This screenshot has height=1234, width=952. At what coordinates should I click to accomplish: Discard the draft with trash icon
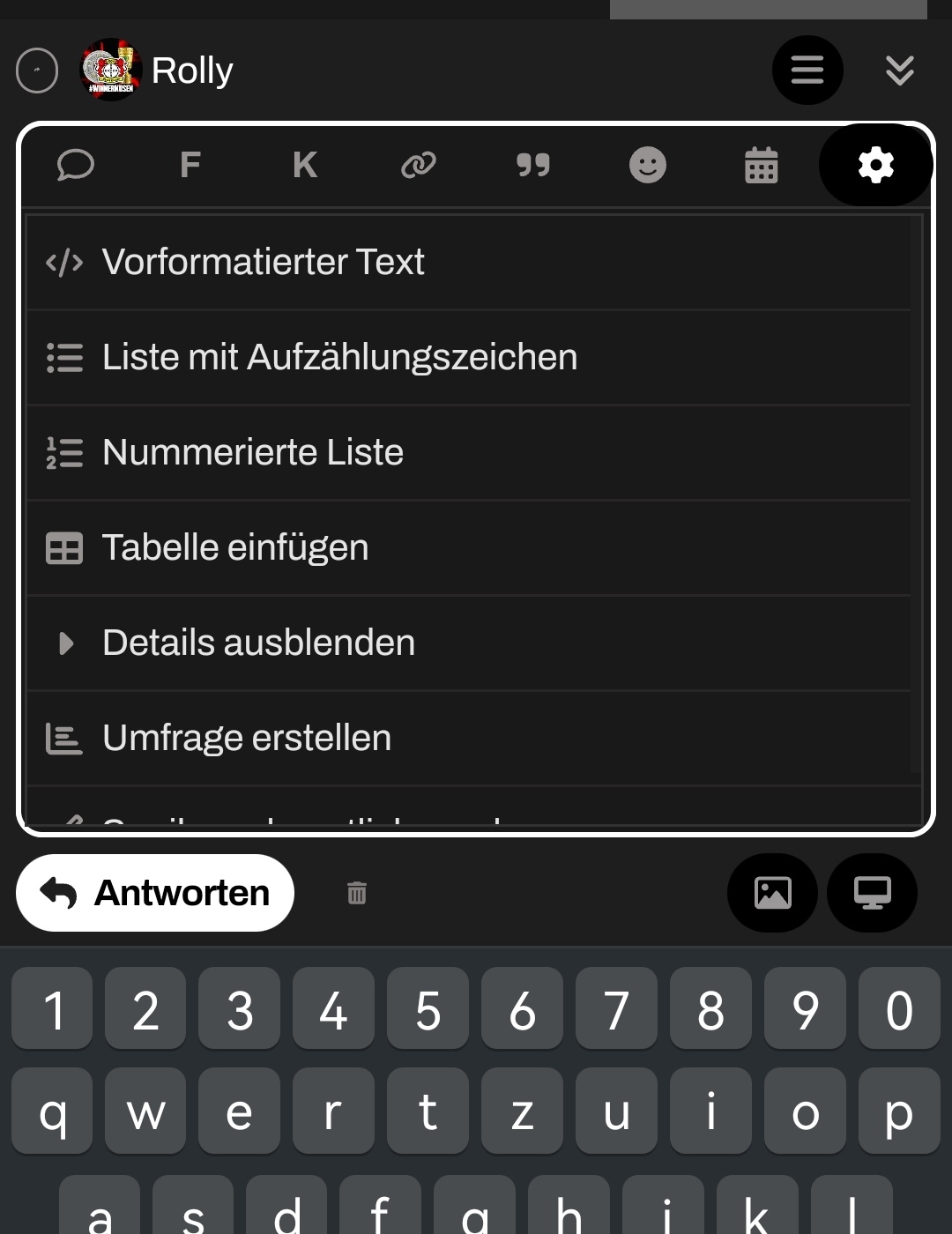pyautogui.click(x=357, y=893)
